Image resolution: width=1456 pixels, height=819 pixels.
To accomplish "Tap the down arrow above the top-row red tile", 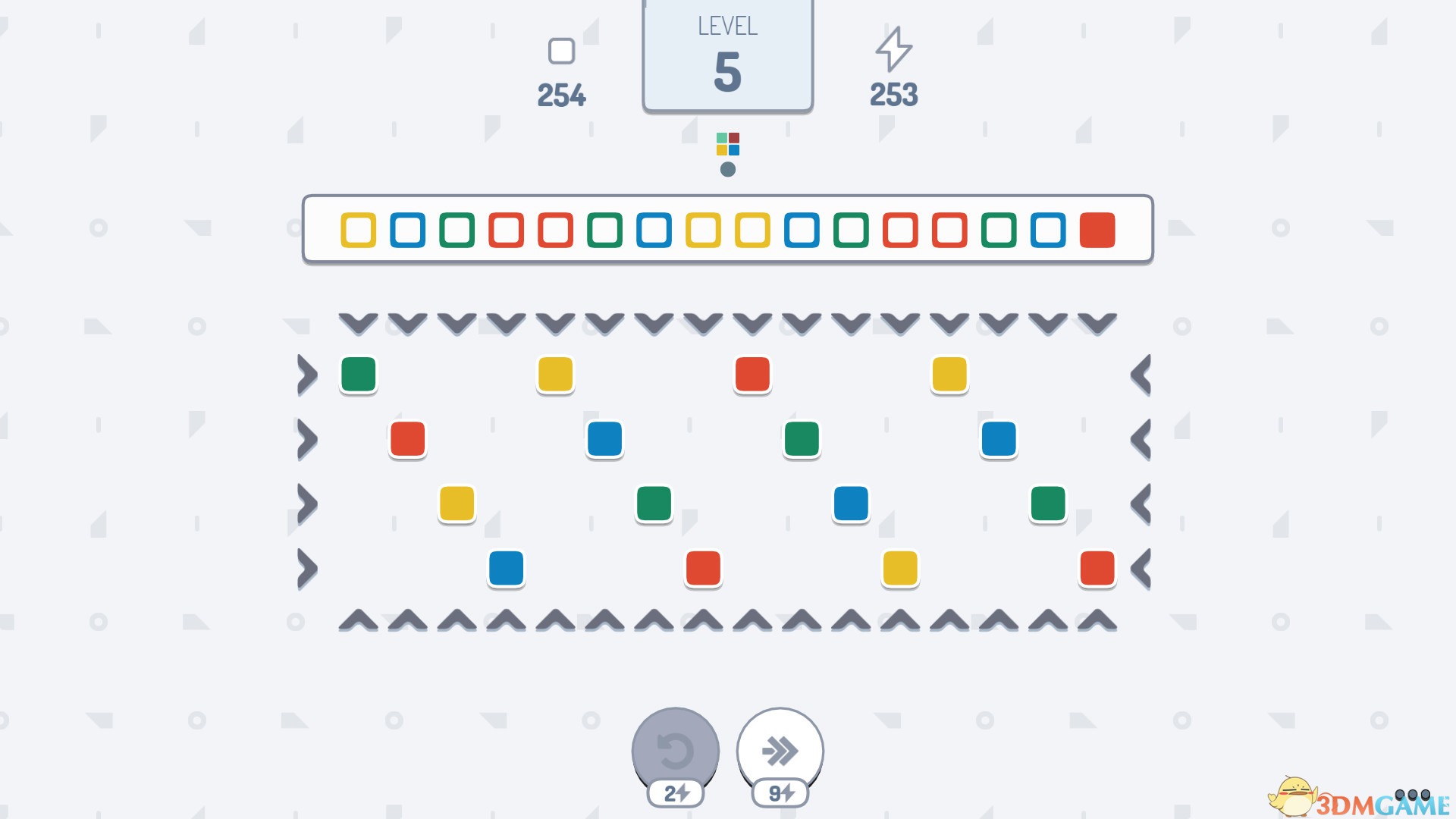I will pyautogui.click(x=752, y=323).
